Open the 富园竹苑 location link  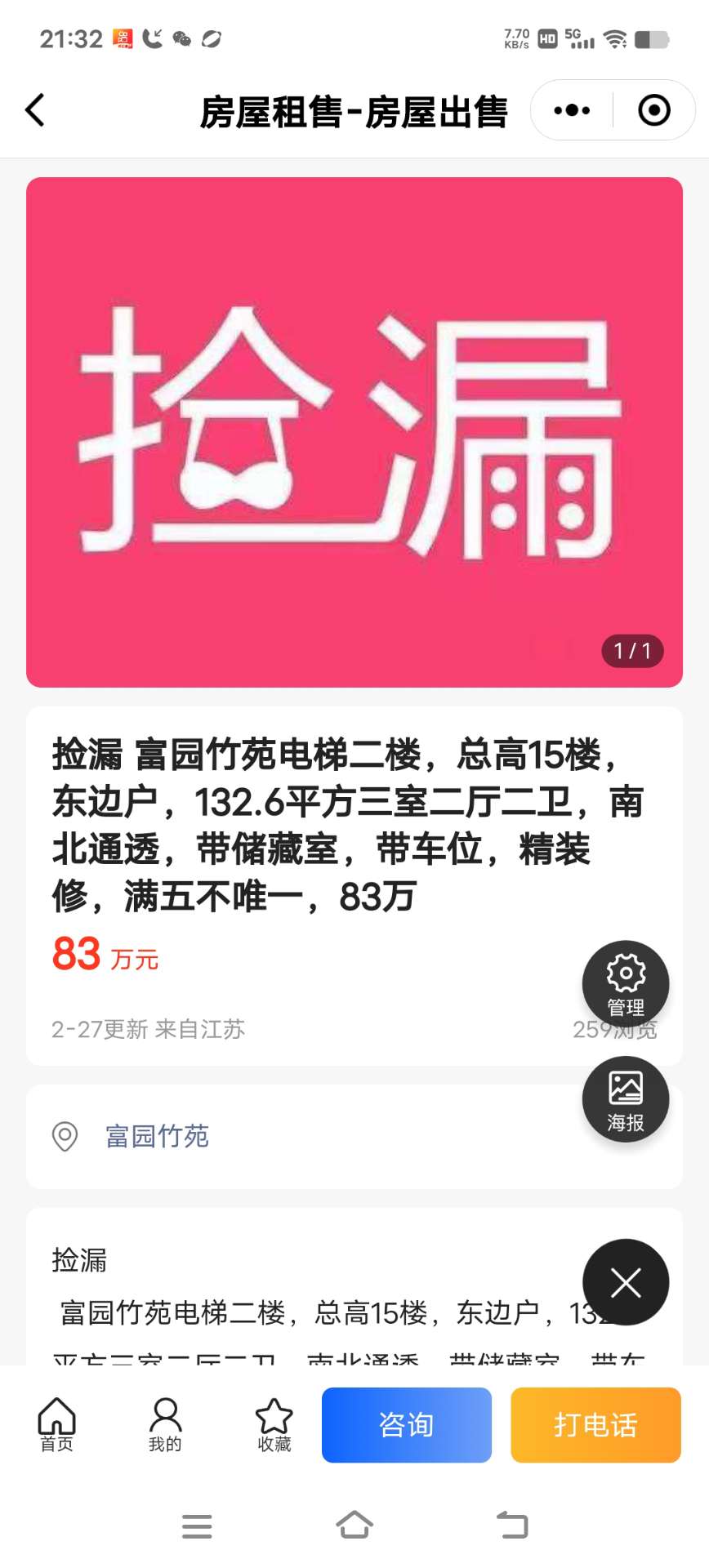tap(157, 1136)
